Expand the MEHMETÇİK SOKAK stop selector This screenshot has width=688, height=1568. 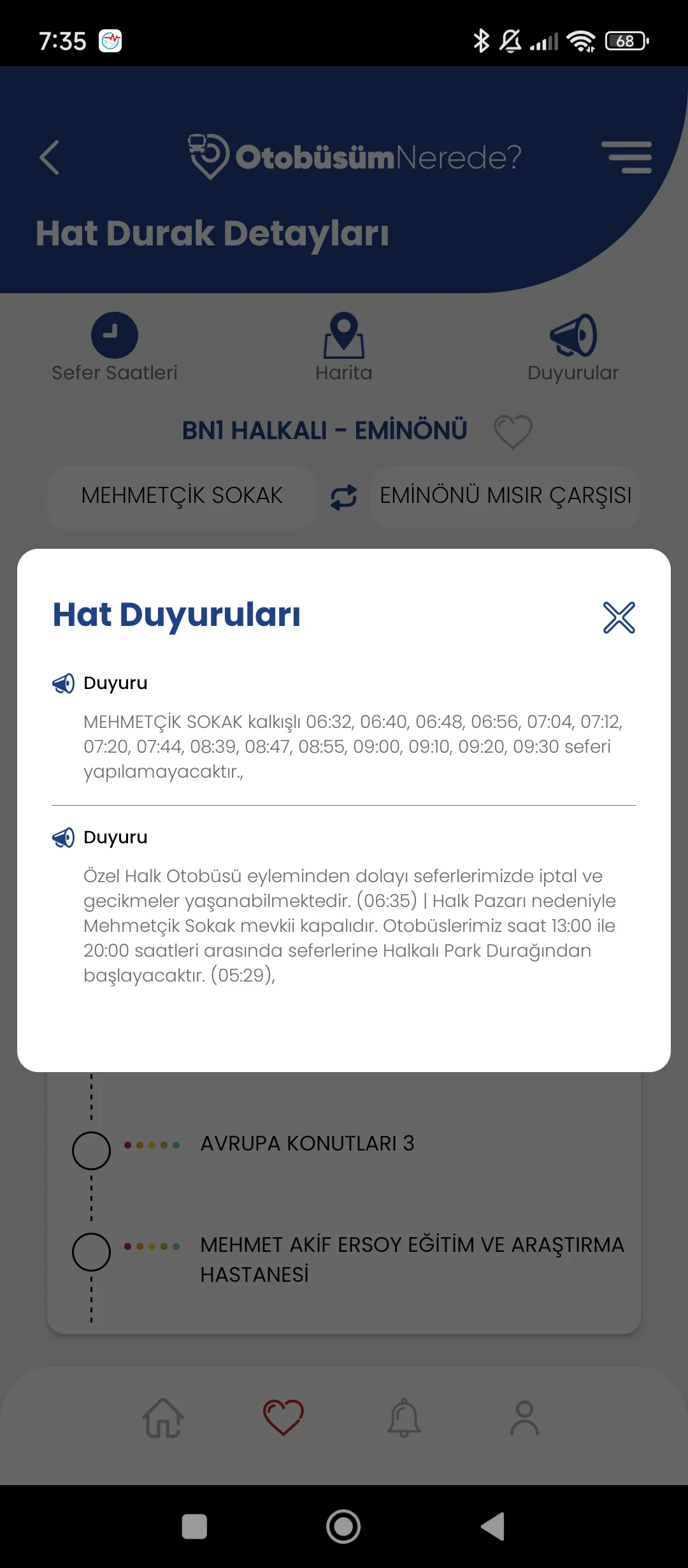coord(182,496)
